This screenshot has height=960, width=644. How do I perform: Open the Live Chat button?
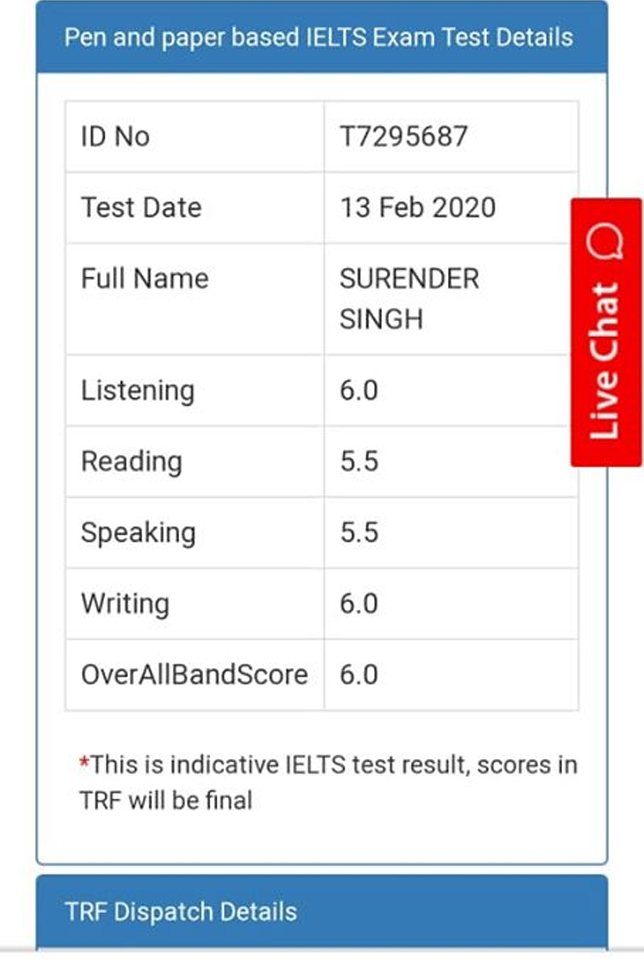click(x=606, y=332)
